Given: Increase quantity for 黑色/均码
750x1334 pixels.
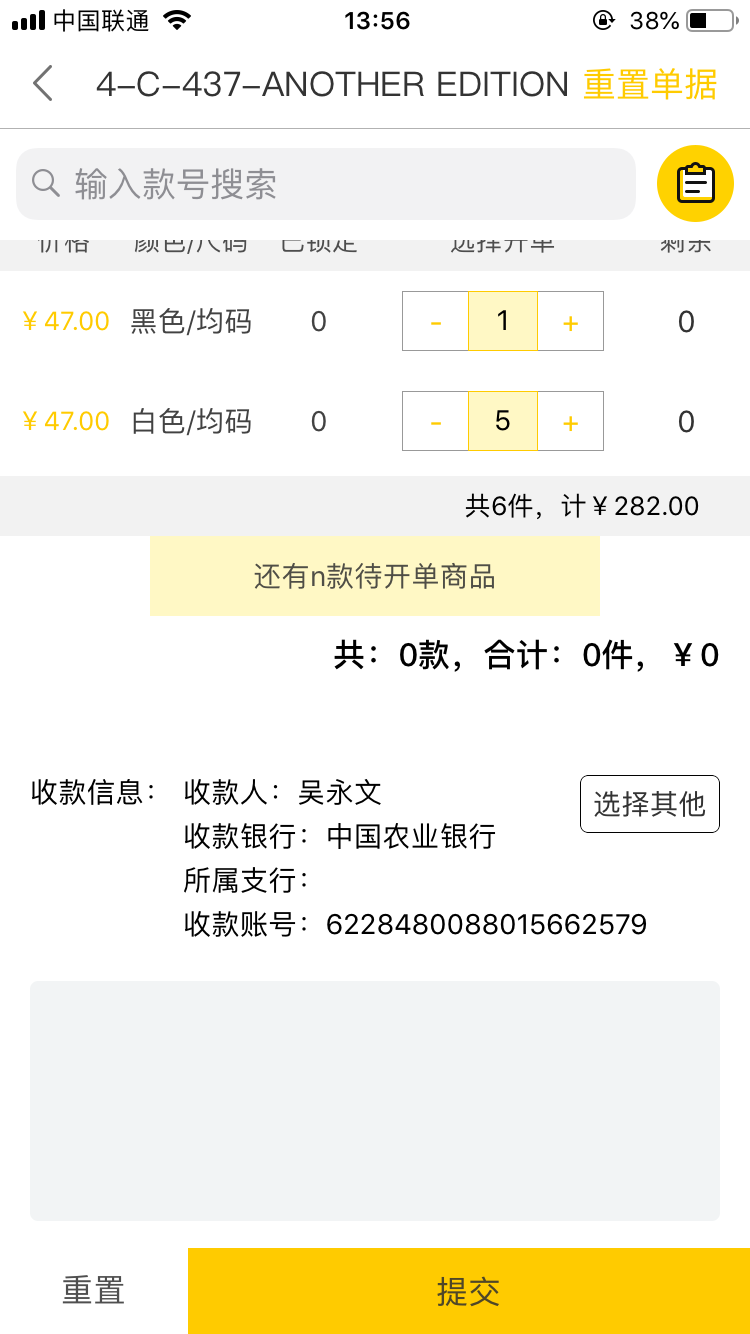Looking at the screenshot, I should 570,321.
